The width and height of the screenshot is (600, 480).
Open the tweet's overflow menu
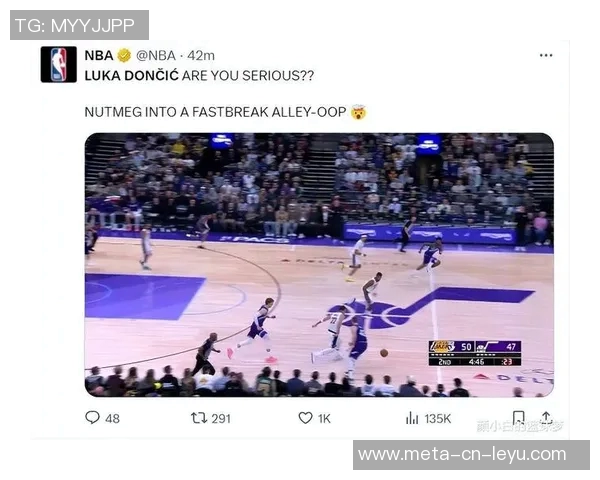click(x=545, y=55)
